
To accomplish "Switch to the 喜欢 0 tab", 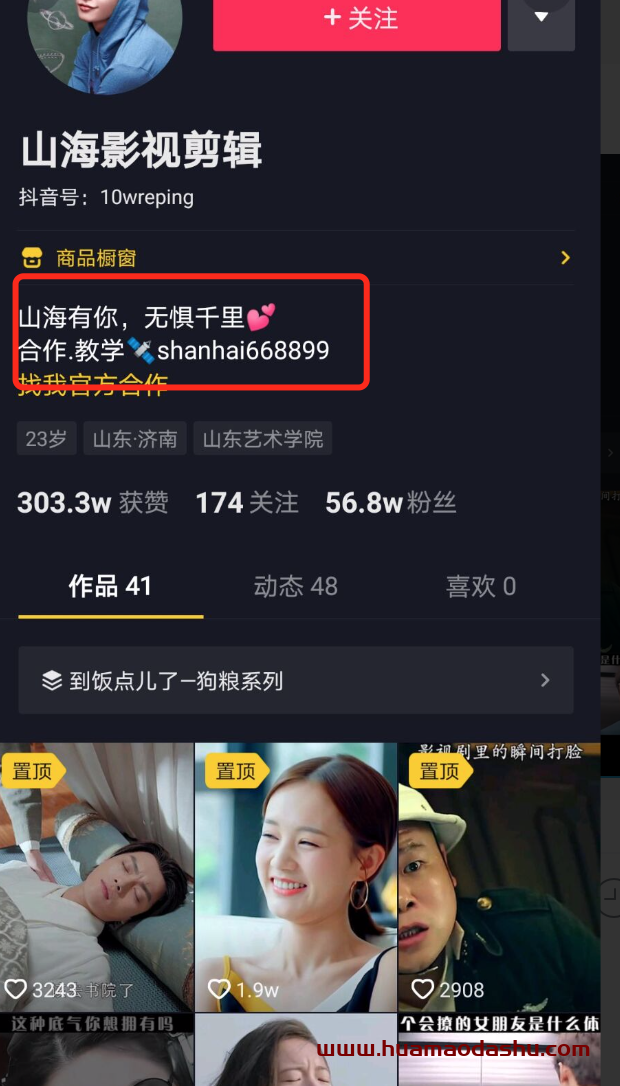I will click(x=480, y=586).
